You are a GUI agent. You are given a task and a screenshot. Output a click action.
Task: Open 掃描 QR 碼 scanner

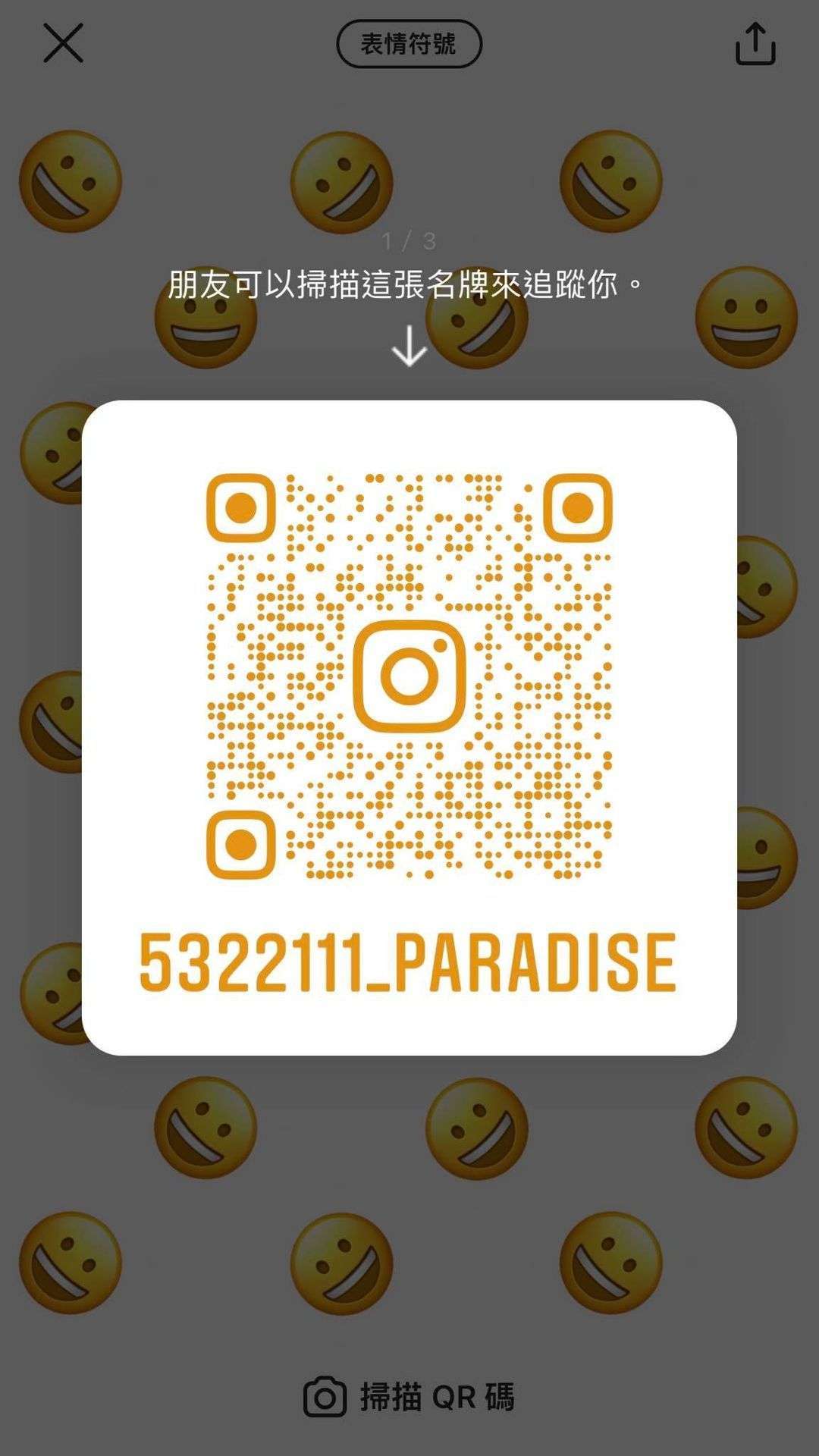409,1397
